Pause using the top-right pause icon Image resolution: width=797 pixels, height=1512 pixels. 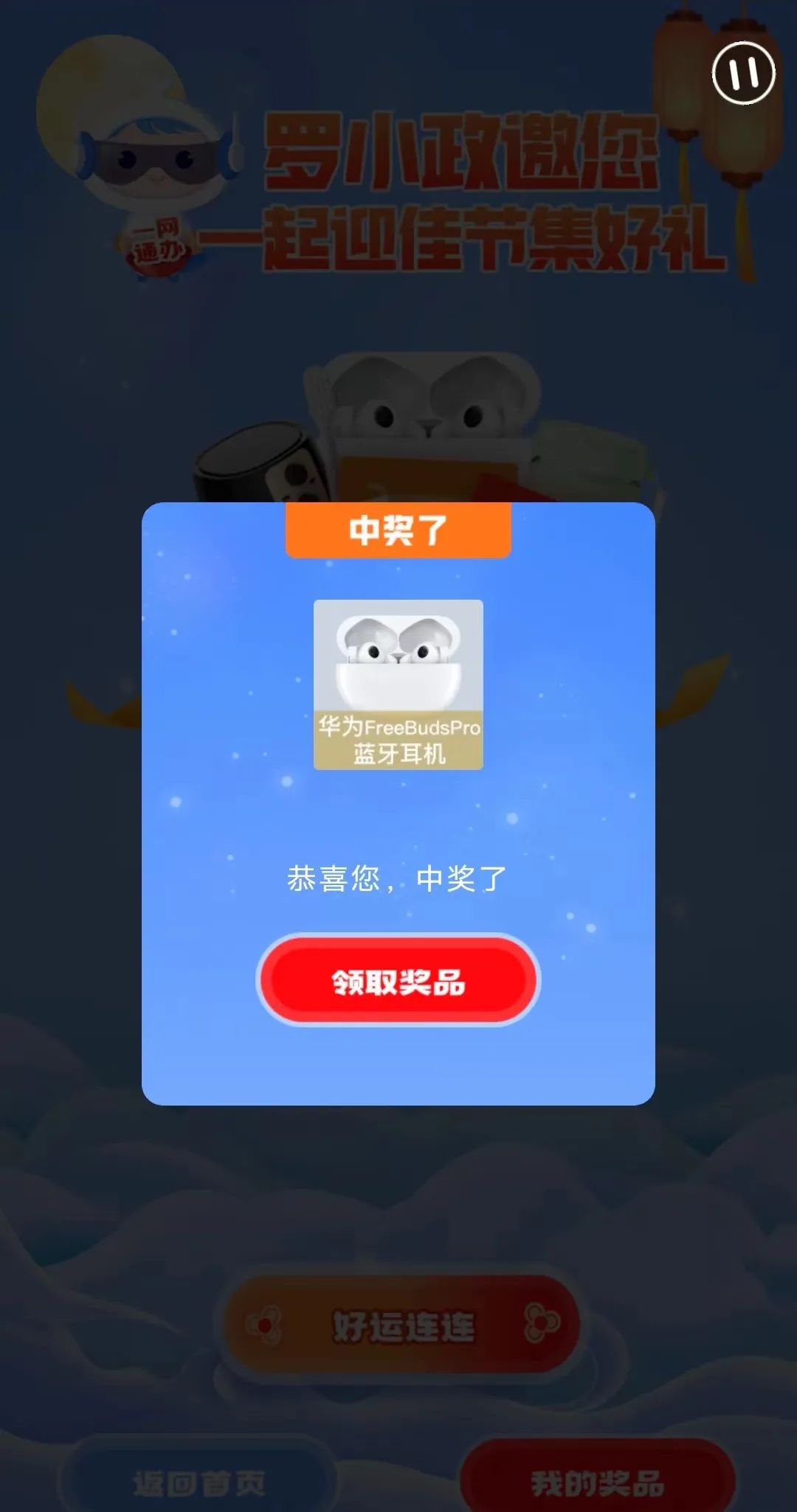[x=743, y=73]
